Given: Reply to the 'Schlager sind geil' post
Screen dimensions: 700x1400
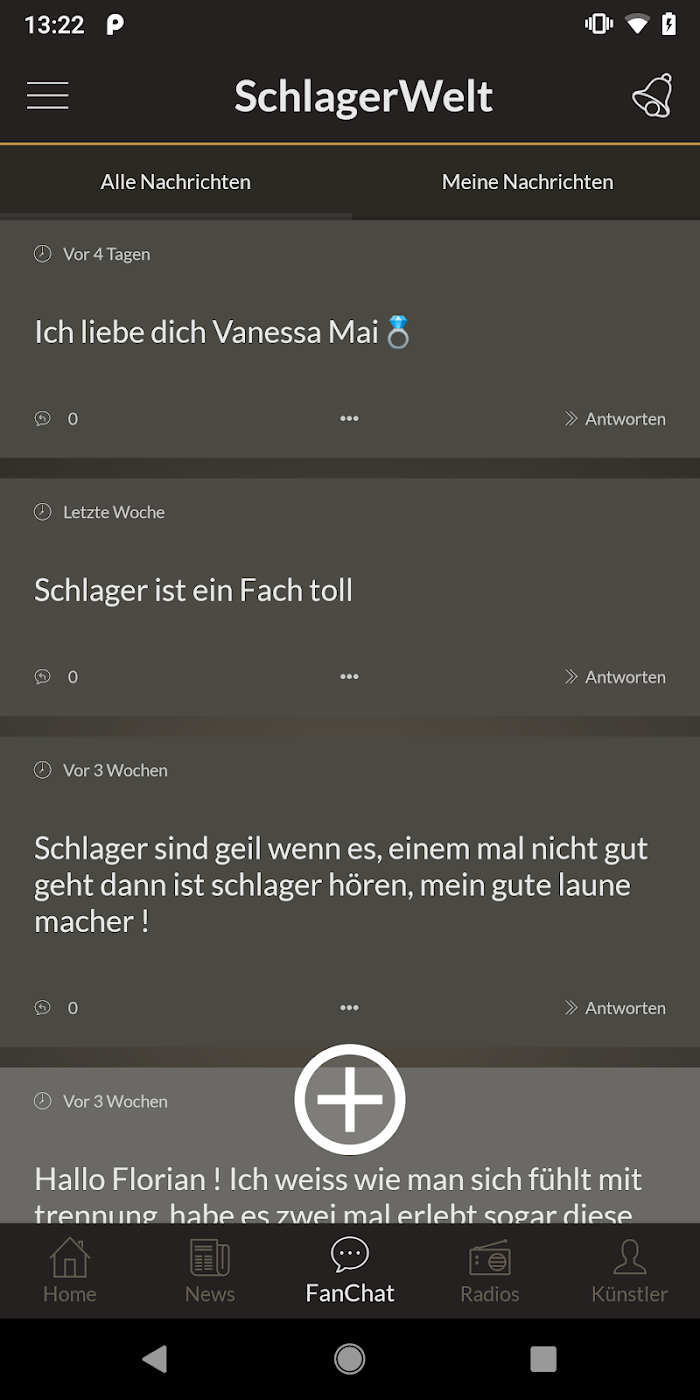Looking at the screenshot, I should pos(615,1008).
